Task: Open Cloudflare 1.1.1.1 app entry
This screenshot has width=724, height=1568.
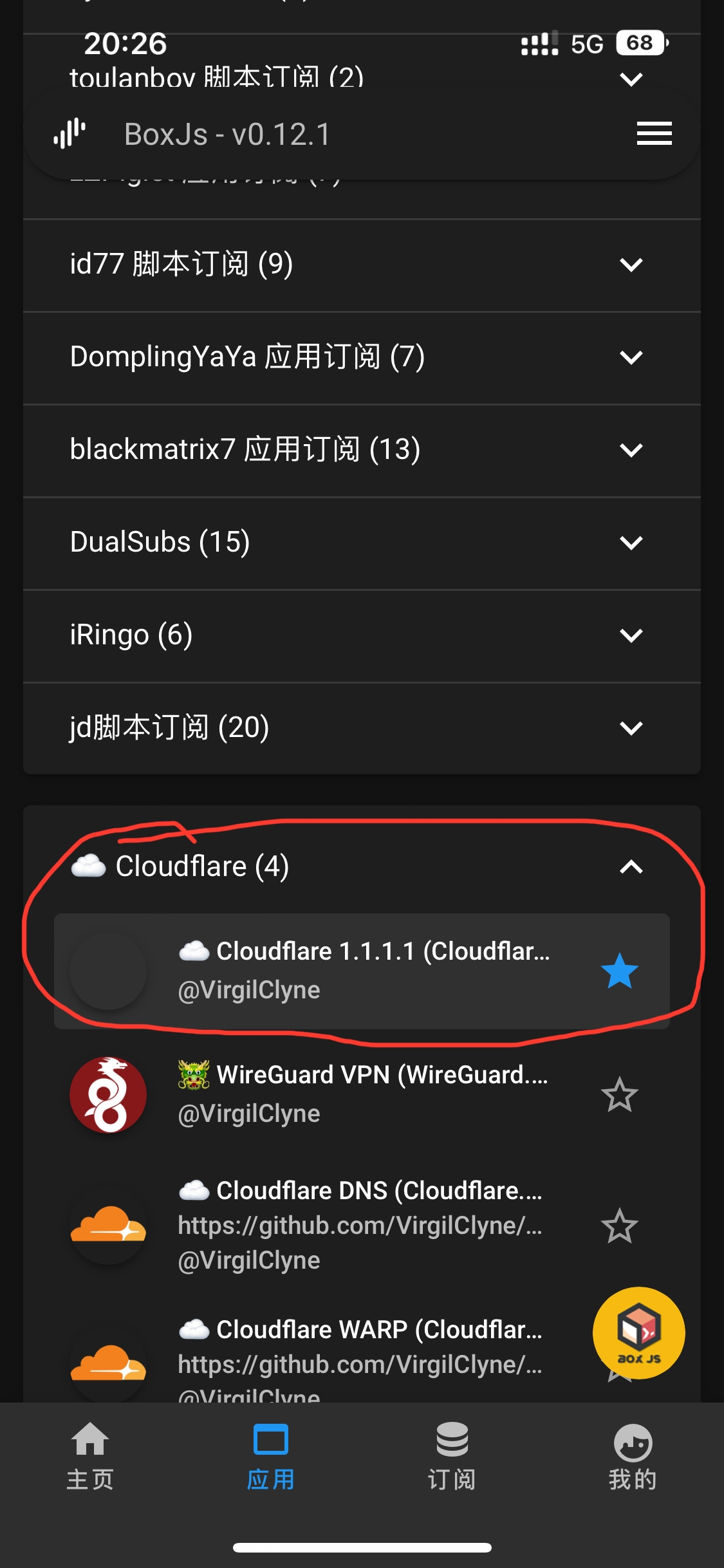Action: point(364,969)
